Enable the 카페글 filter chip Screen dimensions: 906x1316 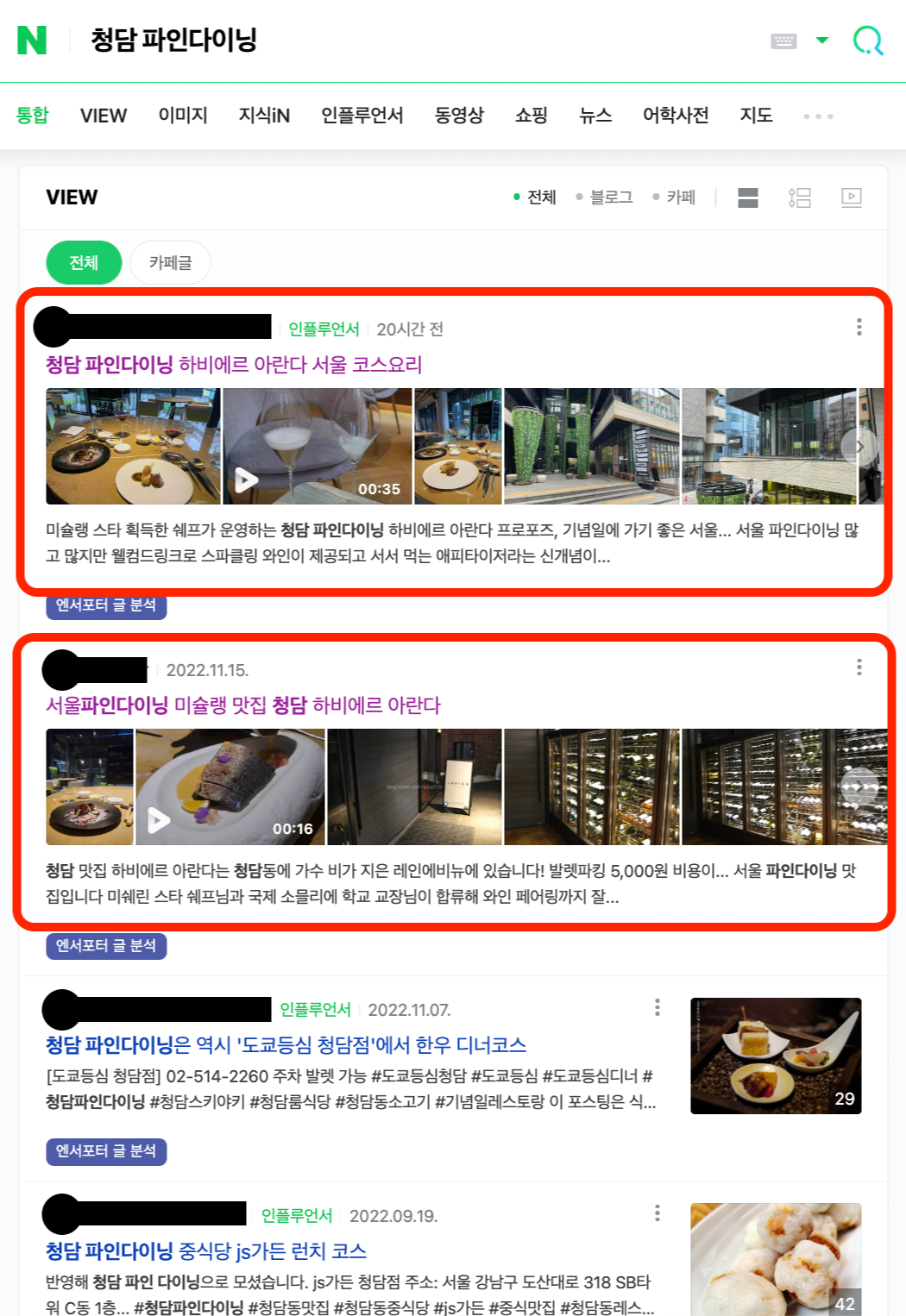point(170,262)
